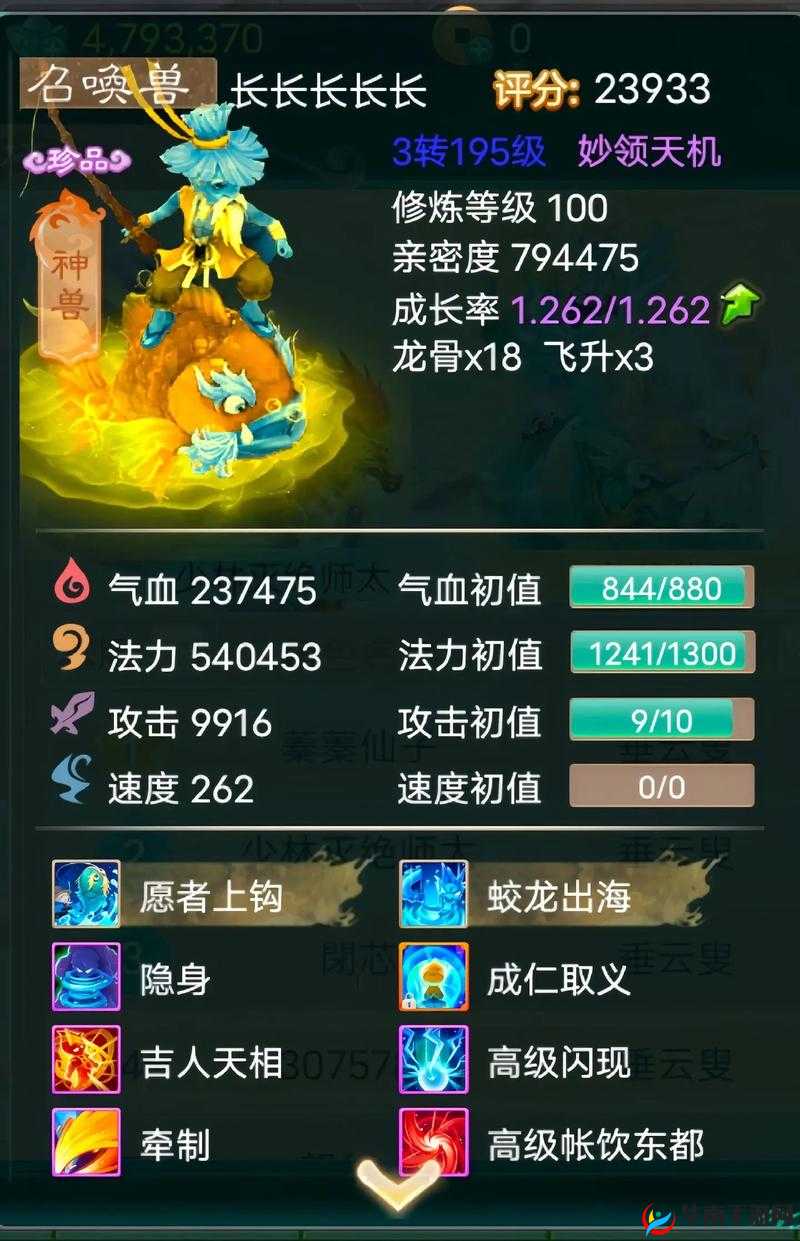
Task: Select the 高级闪现 skill
Action: point(433,1060)
